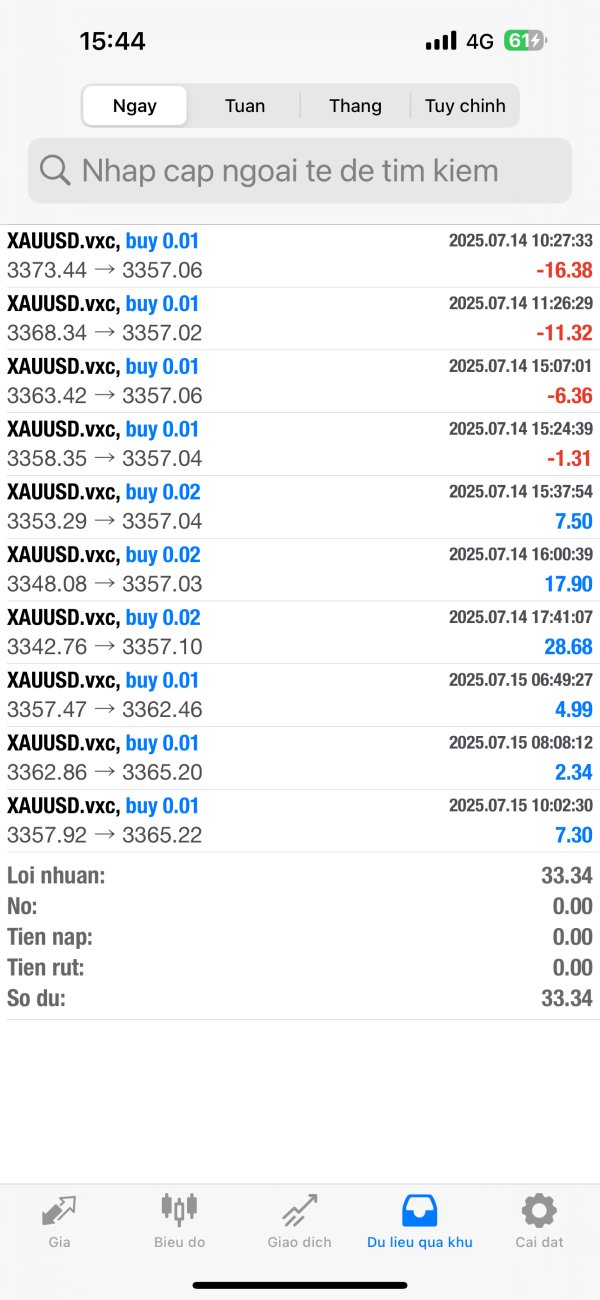Screen dimensions: 600x1300
Task: Select the Ngay period segment
Action: [x=135, y=106]
